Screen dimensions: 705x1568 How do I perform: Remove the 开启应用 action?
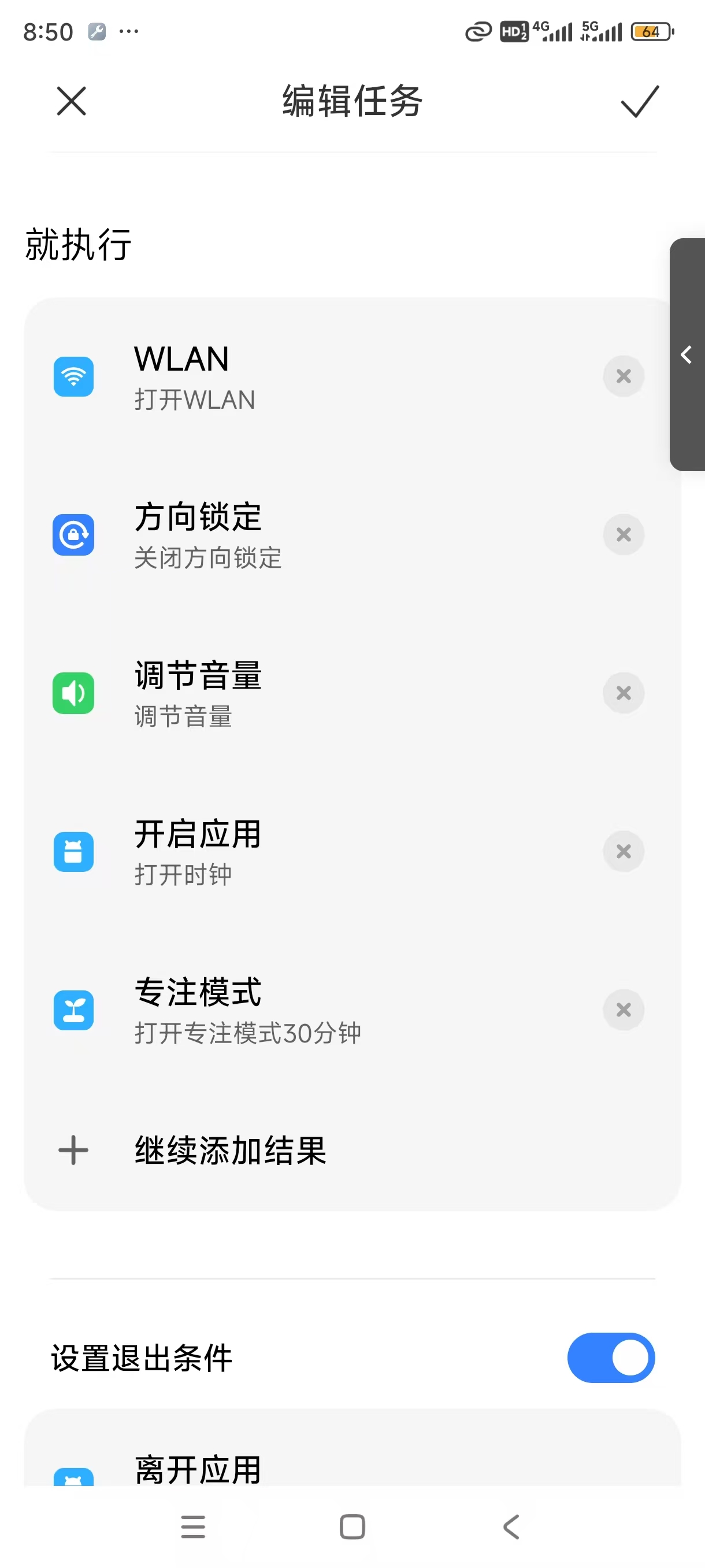(623, 852)
